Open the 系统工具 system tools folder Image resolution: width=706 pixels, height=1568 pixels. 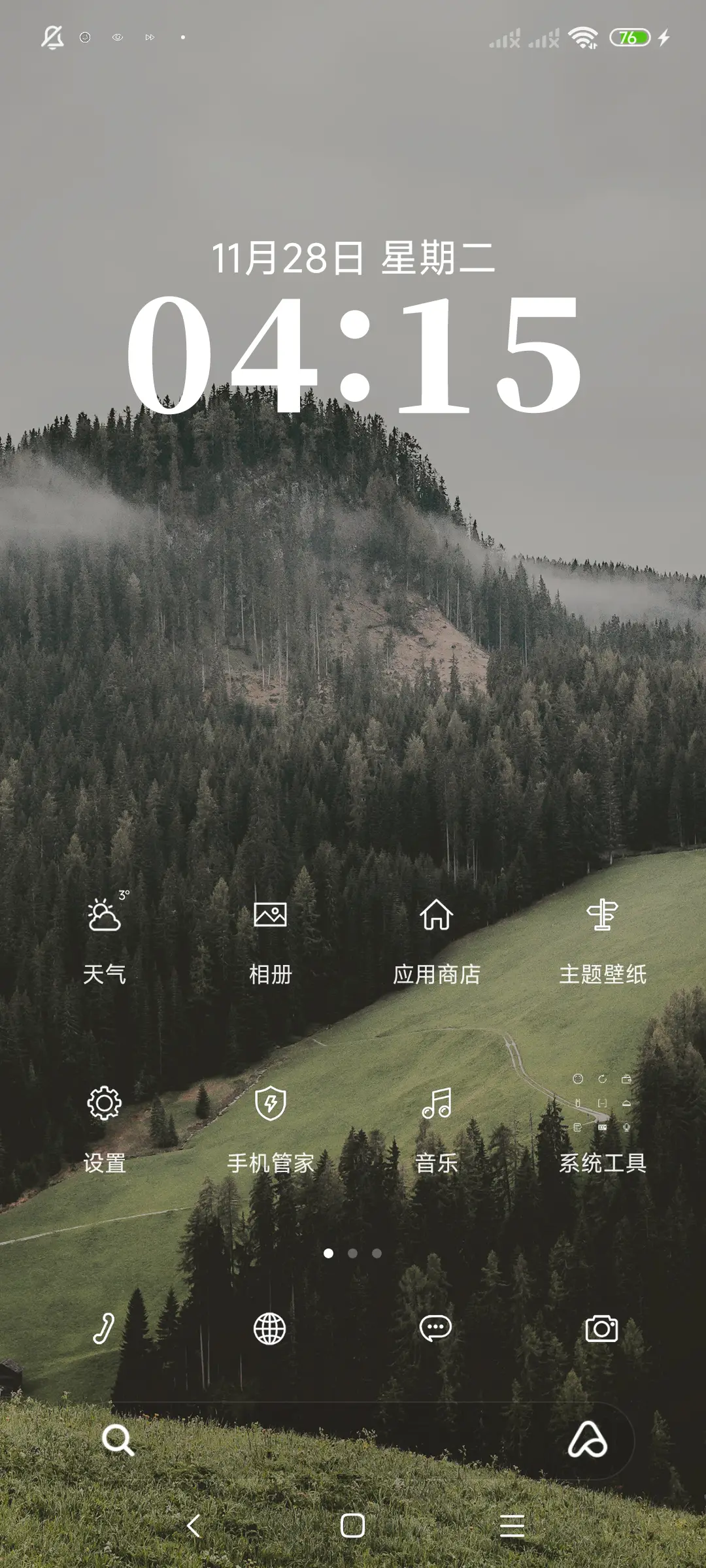coord(603,1117)
